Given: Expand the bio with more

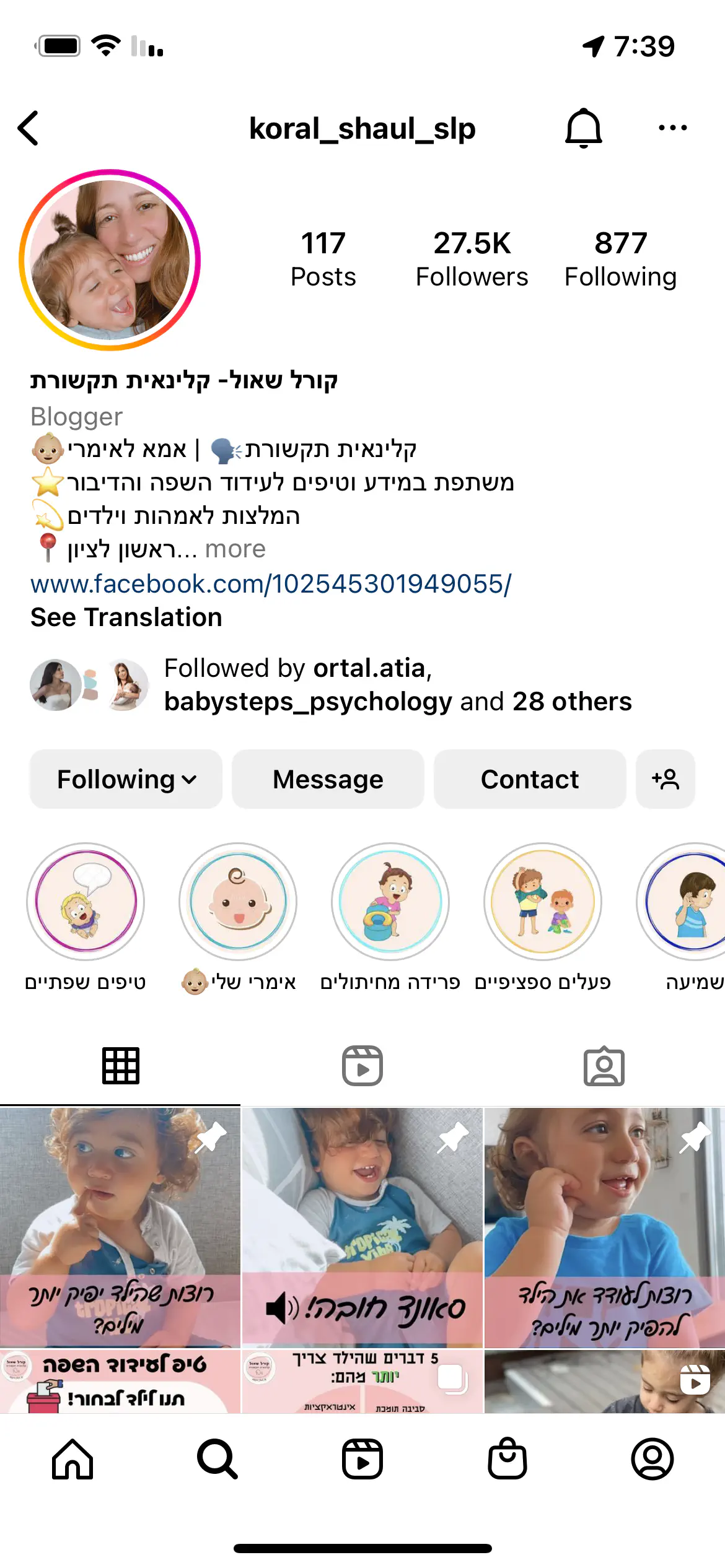Looking at the screenshot, I should (x=235, y=549).
